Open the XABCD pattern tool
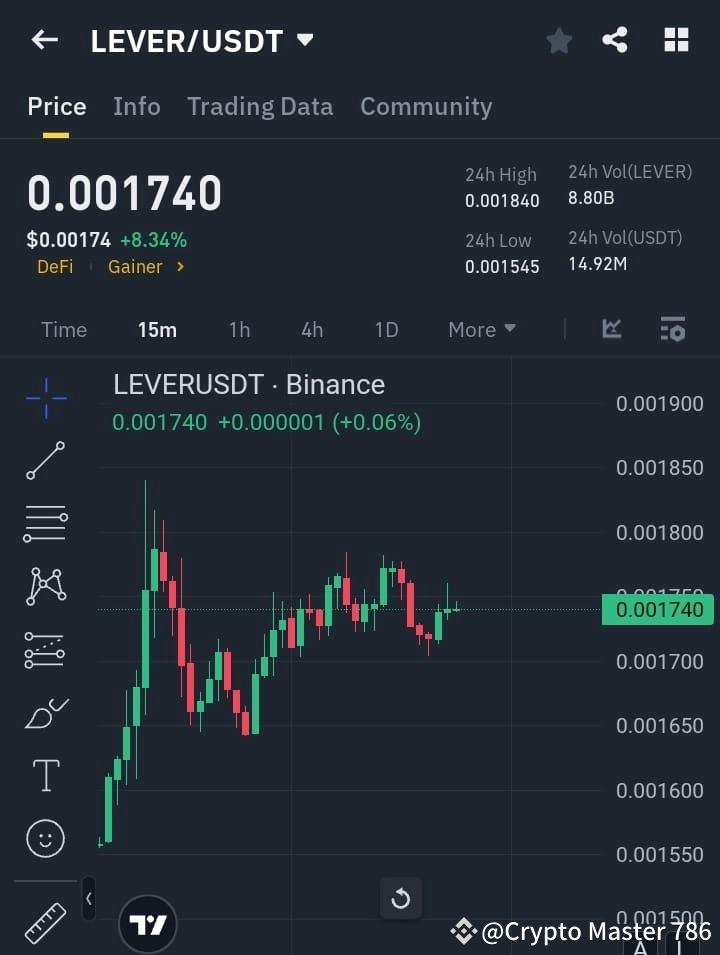The height and width of the screenshot is (955, 720). [44, 587]
